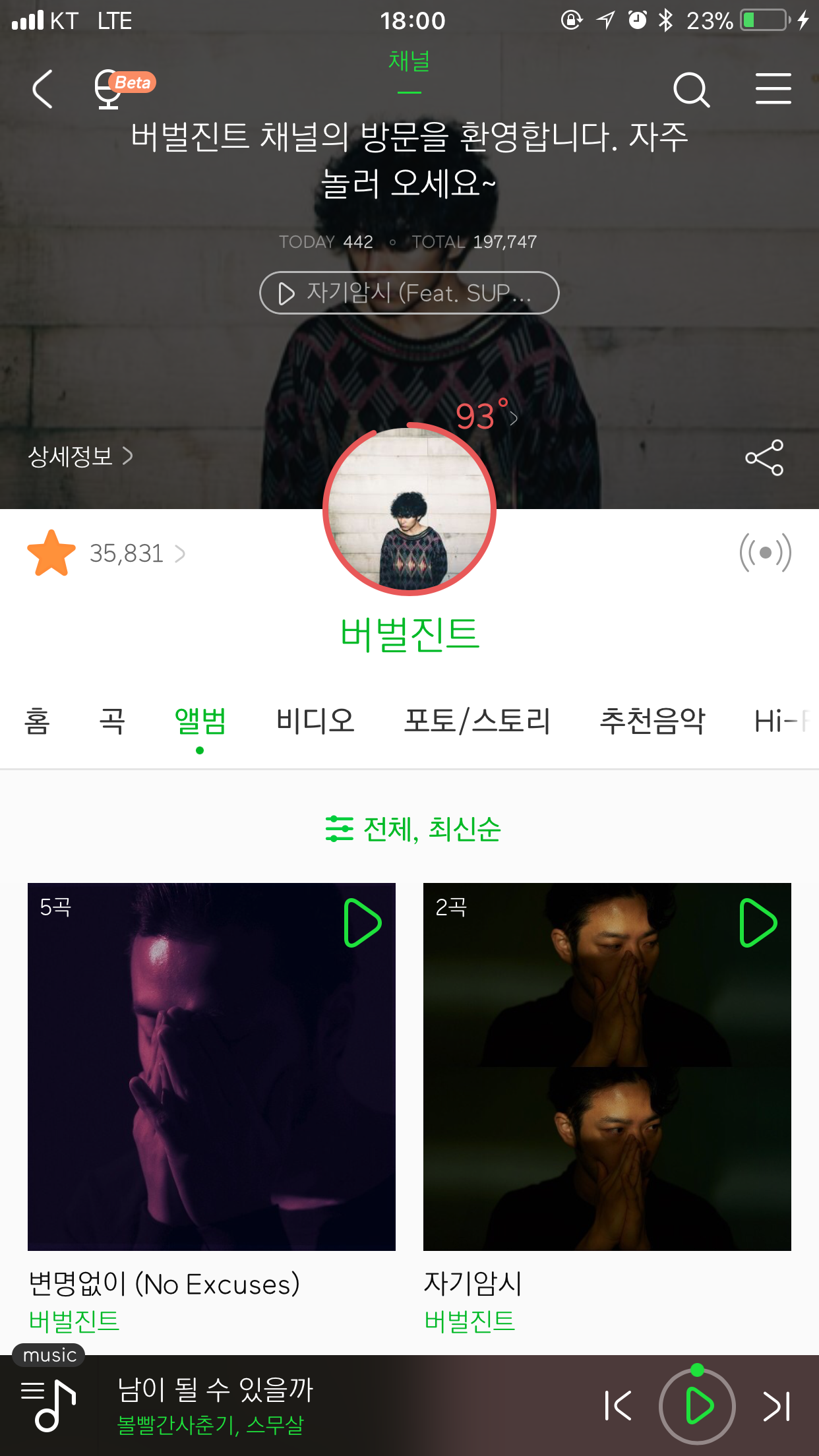The image size is (819, 1456).
Task: Switch to the 홈 tab
Action: click(38, 721)
